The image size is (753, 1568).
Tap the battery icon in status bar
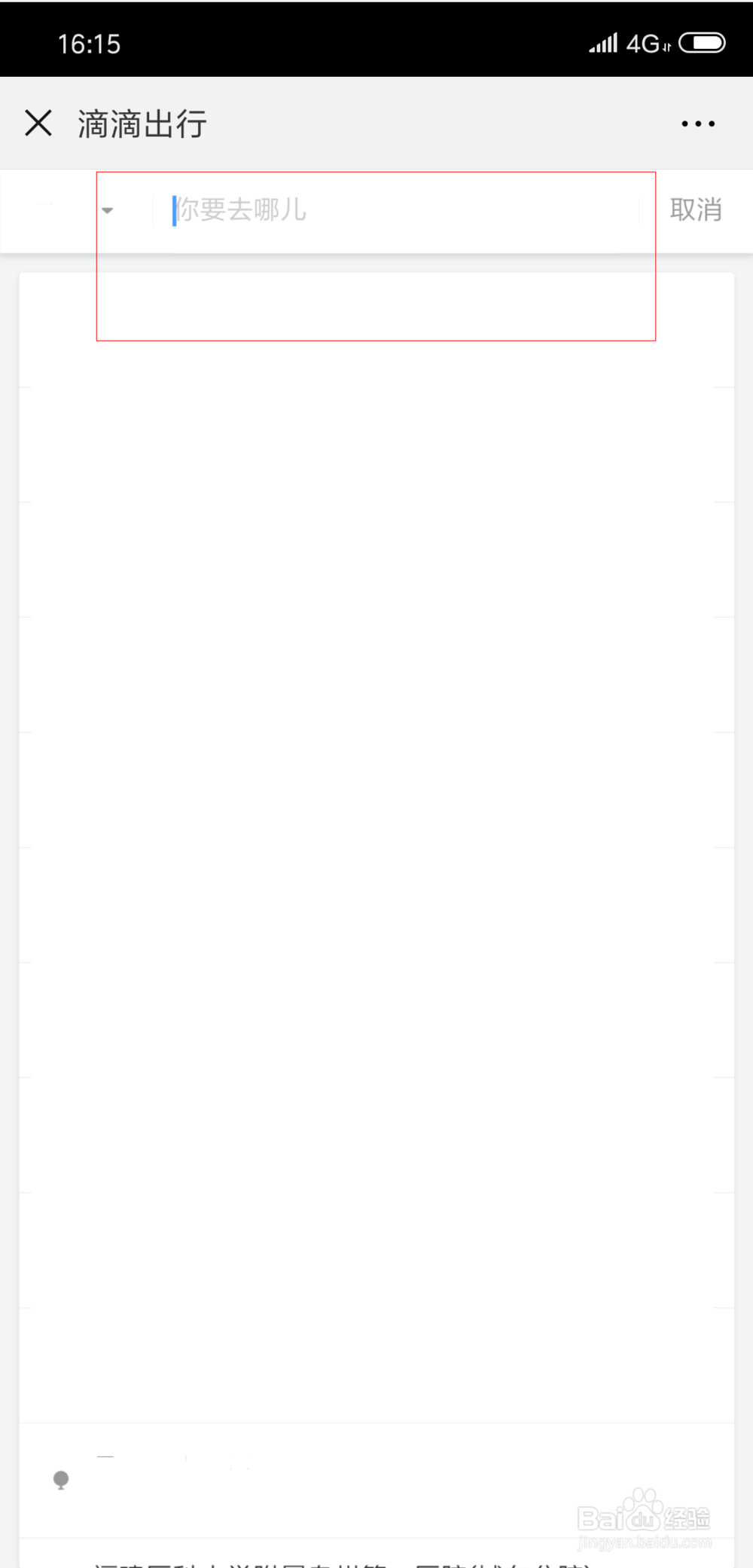point(700,43)
